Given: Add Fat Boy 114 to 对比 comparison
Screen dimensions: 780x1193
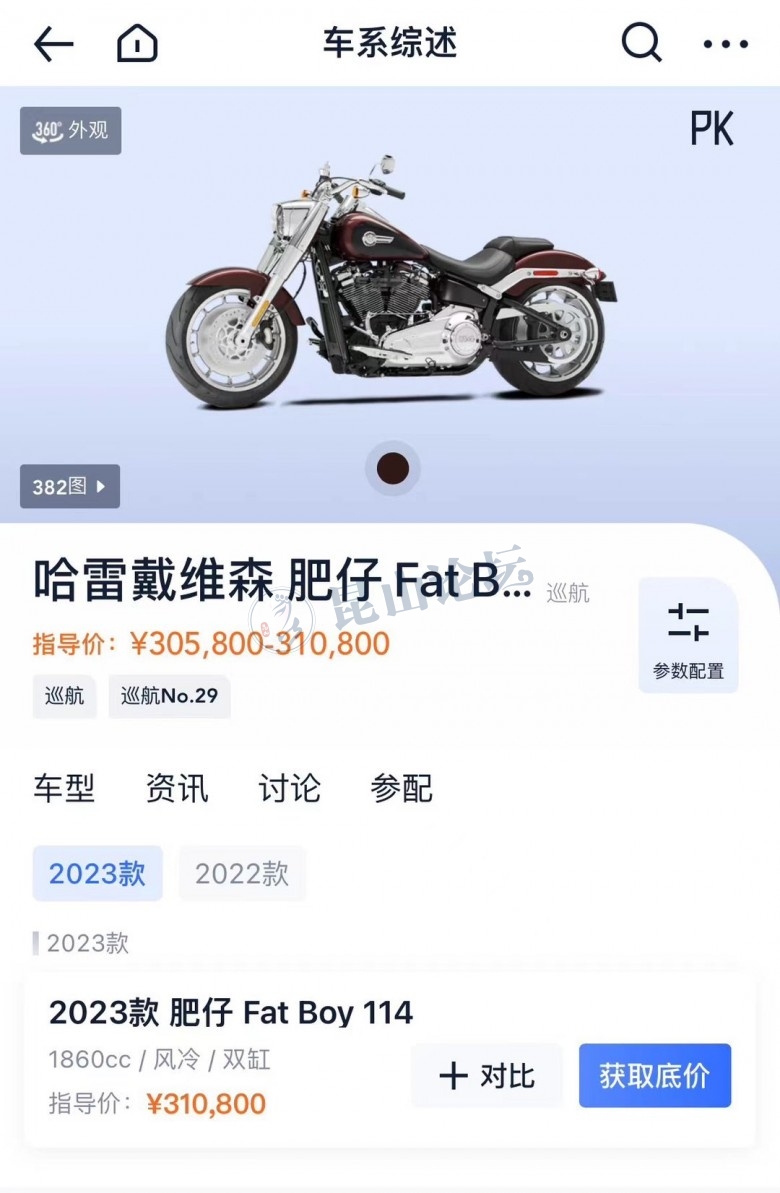Looking at the screenshot, I should (487, 1076).
